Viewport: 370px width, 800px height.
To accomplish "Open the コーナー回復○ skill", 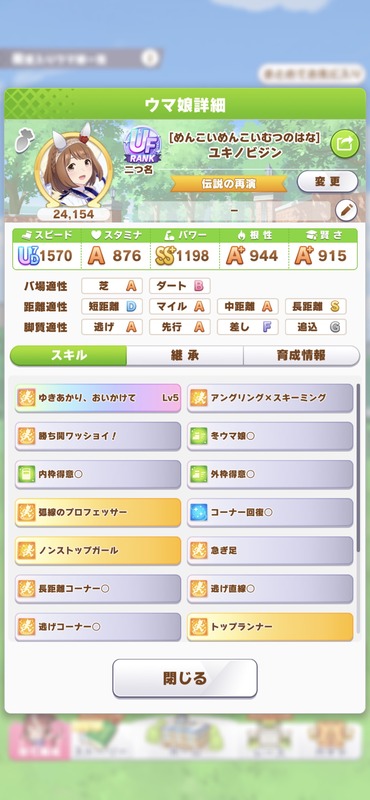I will 270,512.
